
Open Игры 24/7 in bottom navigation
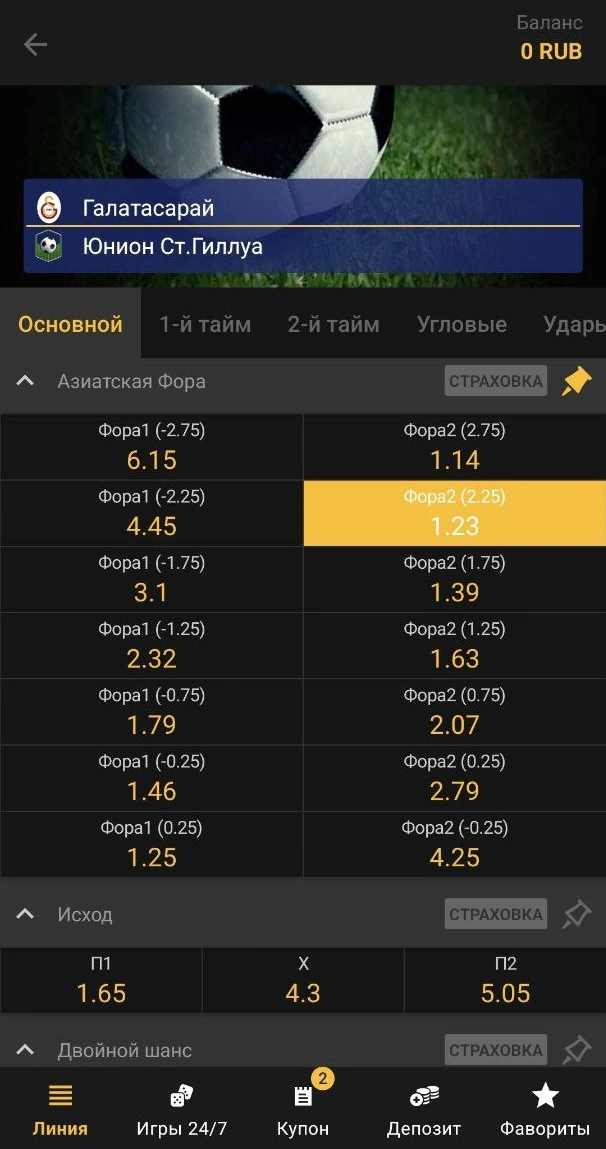point(182,1108)
